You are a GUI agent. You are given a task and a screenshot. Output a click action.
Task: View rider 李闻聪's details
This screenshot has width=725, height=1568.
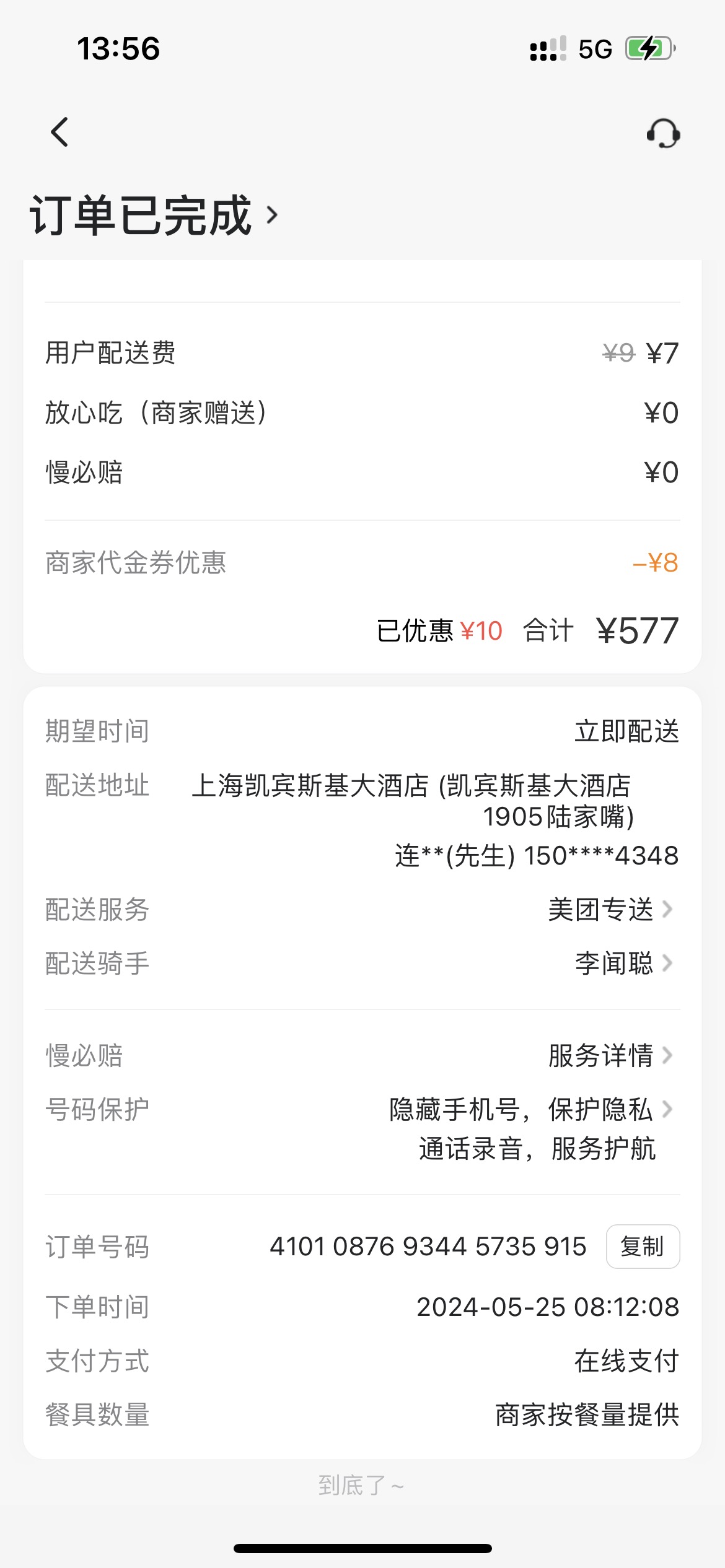[x=624, y=963]
